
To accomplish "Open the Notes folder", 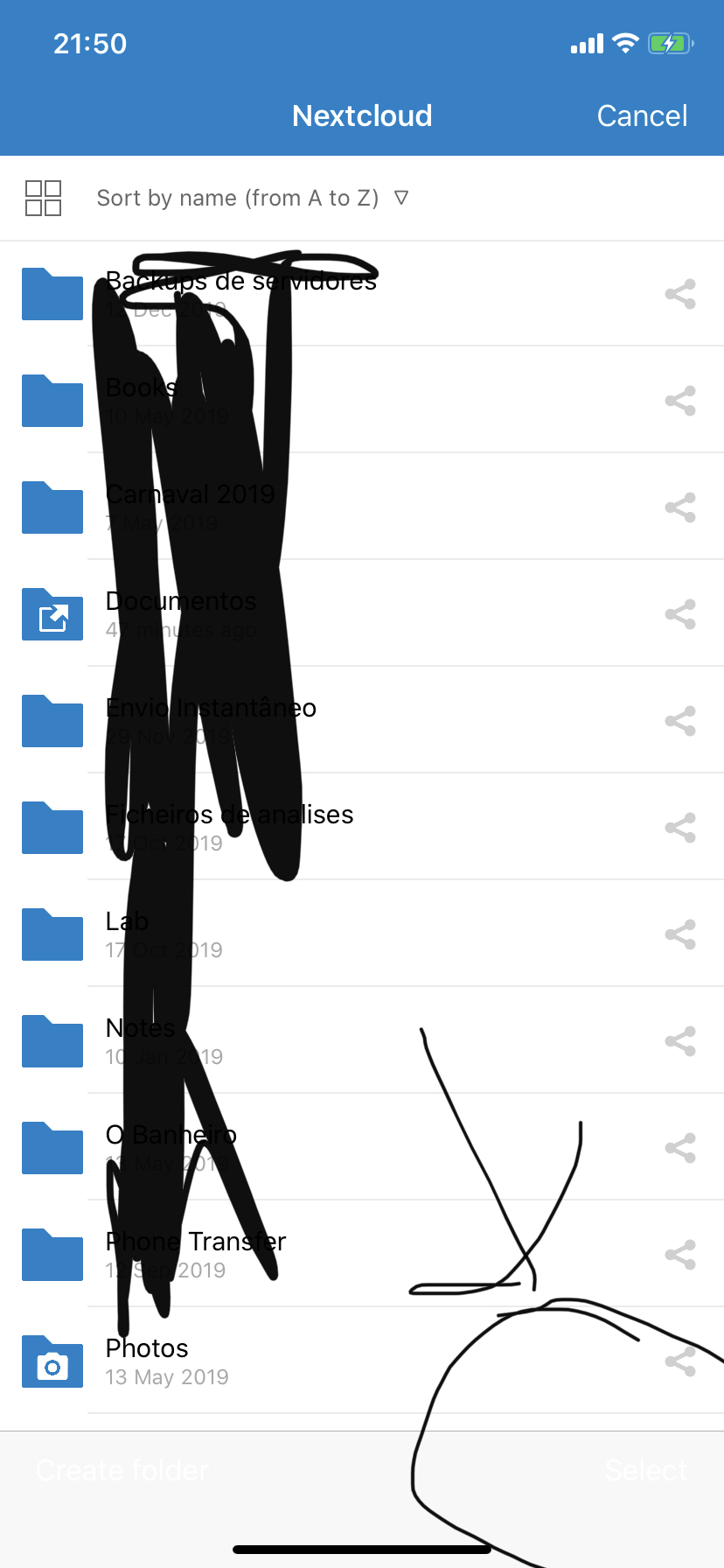I will 350,1041.
